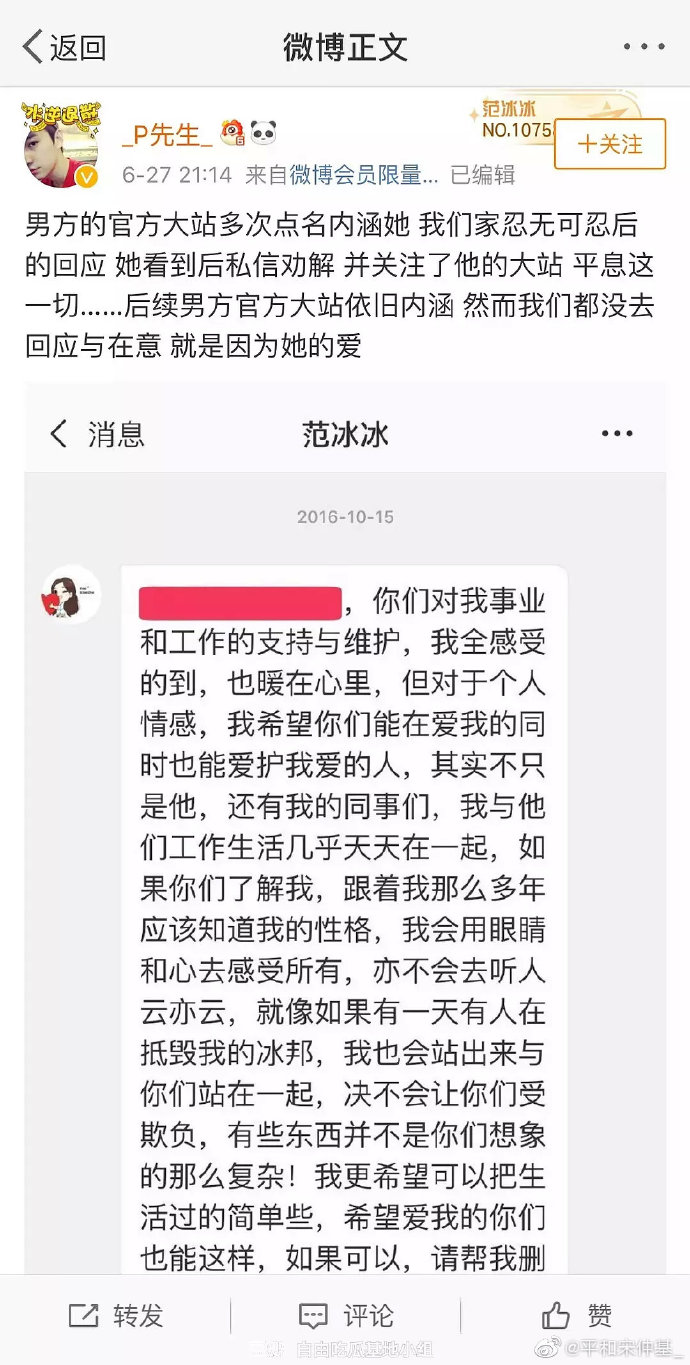The image size is (690, 1365).
Task: Go back using the 返回 arrow
Action: click(62, 46)
